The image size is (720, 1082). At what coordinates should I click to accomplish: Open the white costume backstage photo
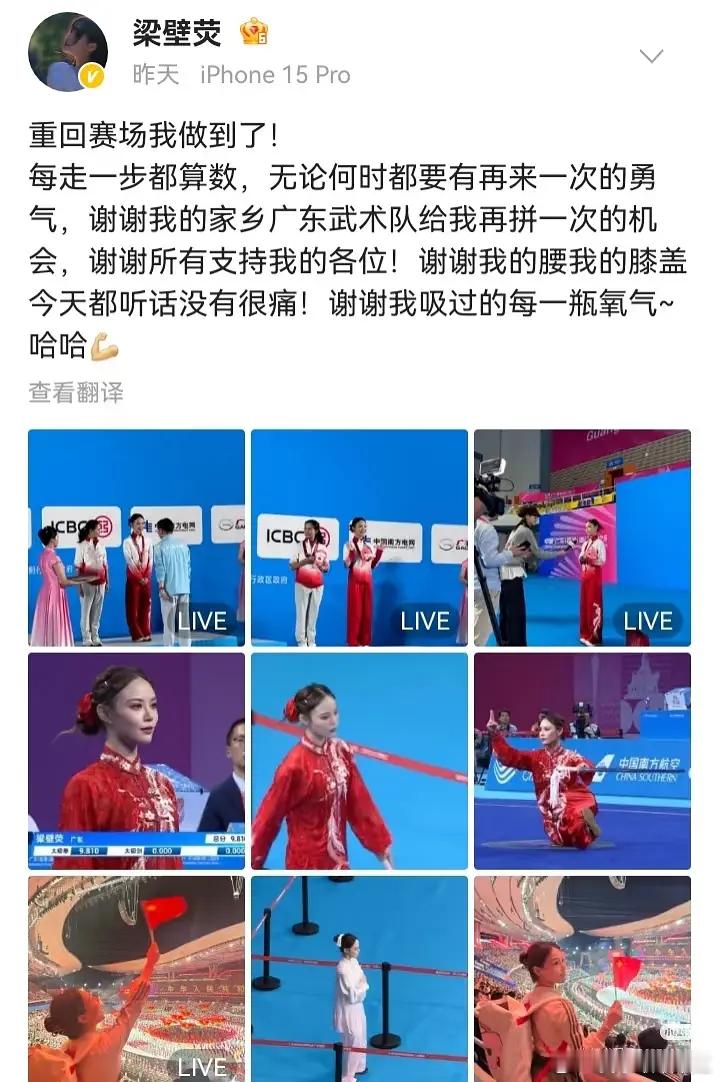click(360, 980)
